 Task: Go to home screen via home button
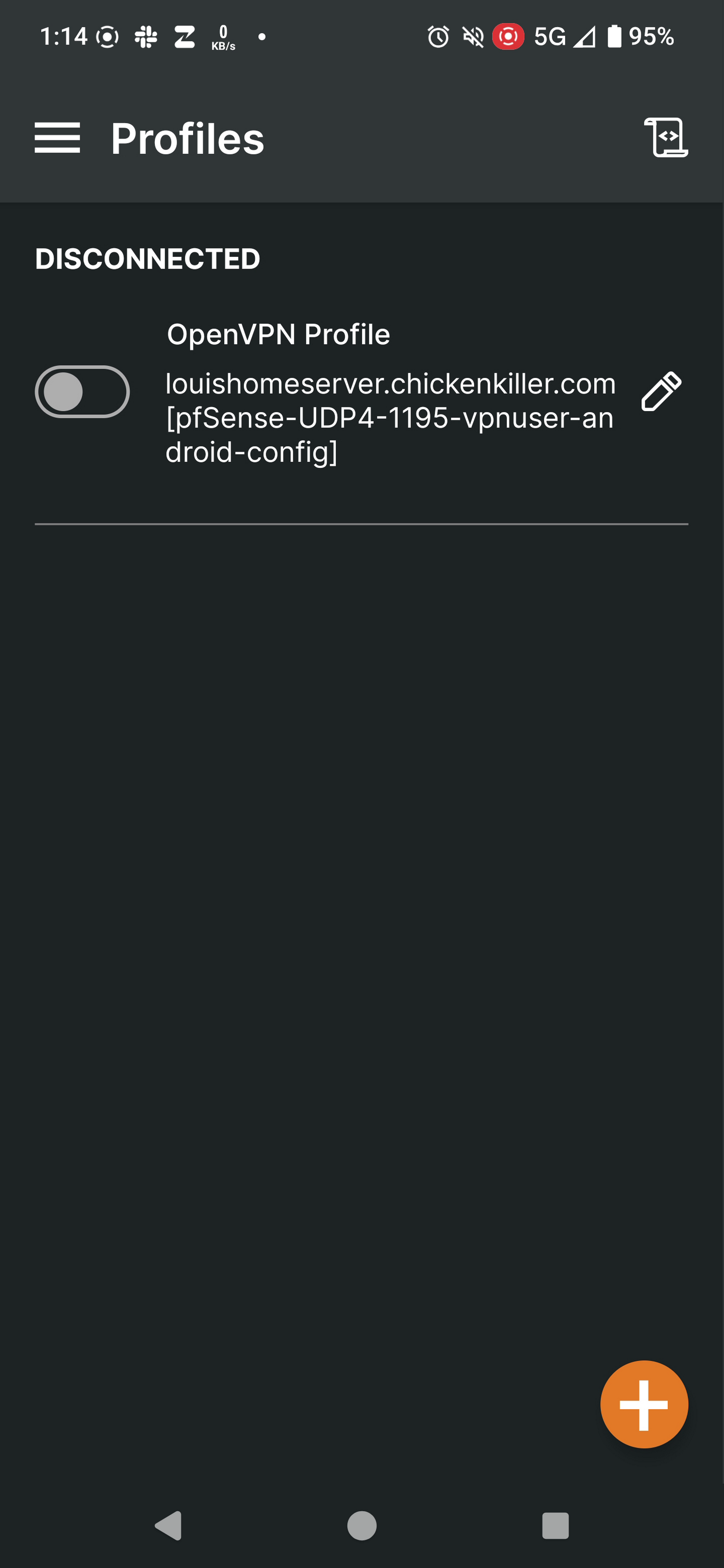[362, 1526]
